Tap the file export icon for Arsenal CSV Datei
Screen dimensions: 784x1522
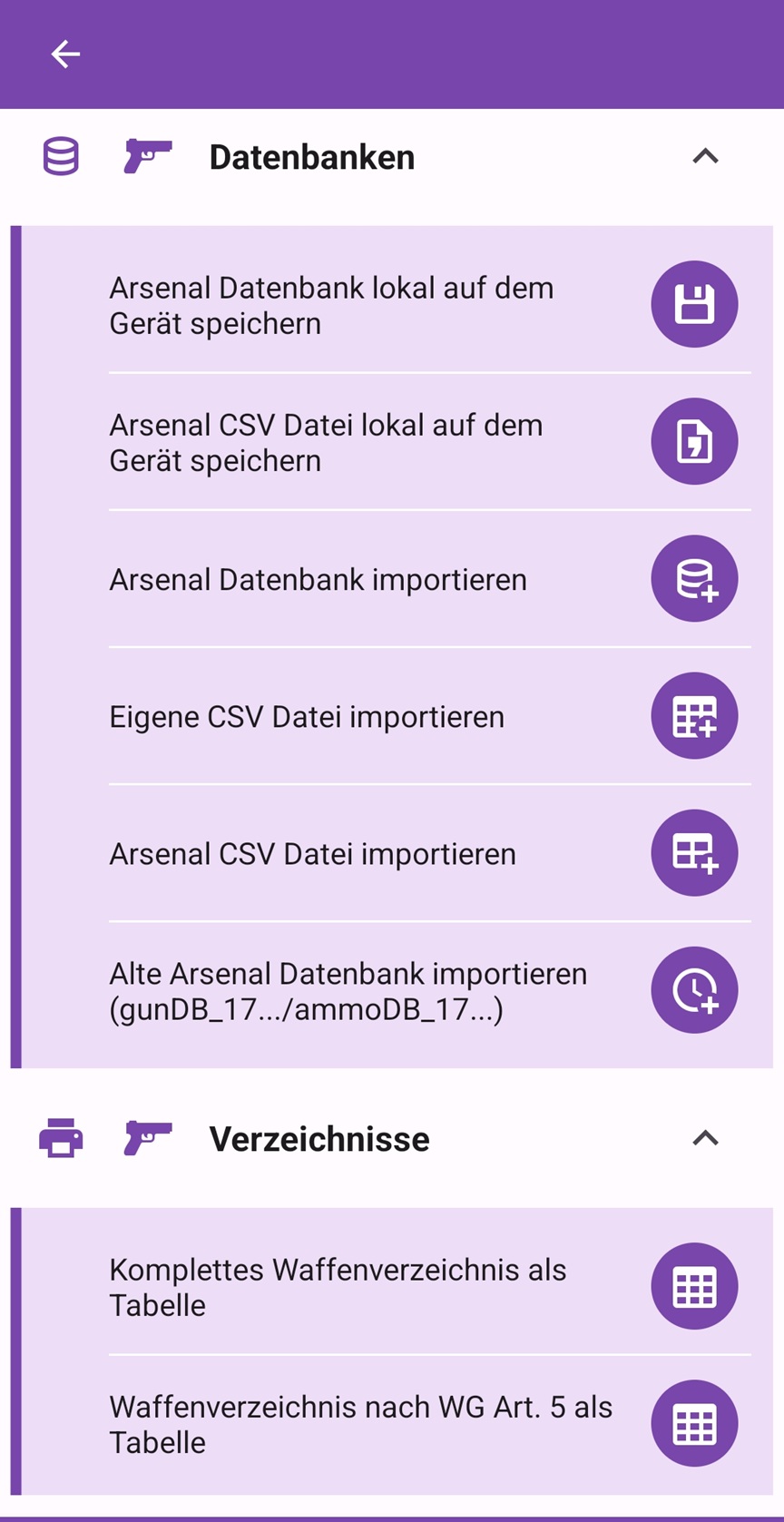pos(694,441)
